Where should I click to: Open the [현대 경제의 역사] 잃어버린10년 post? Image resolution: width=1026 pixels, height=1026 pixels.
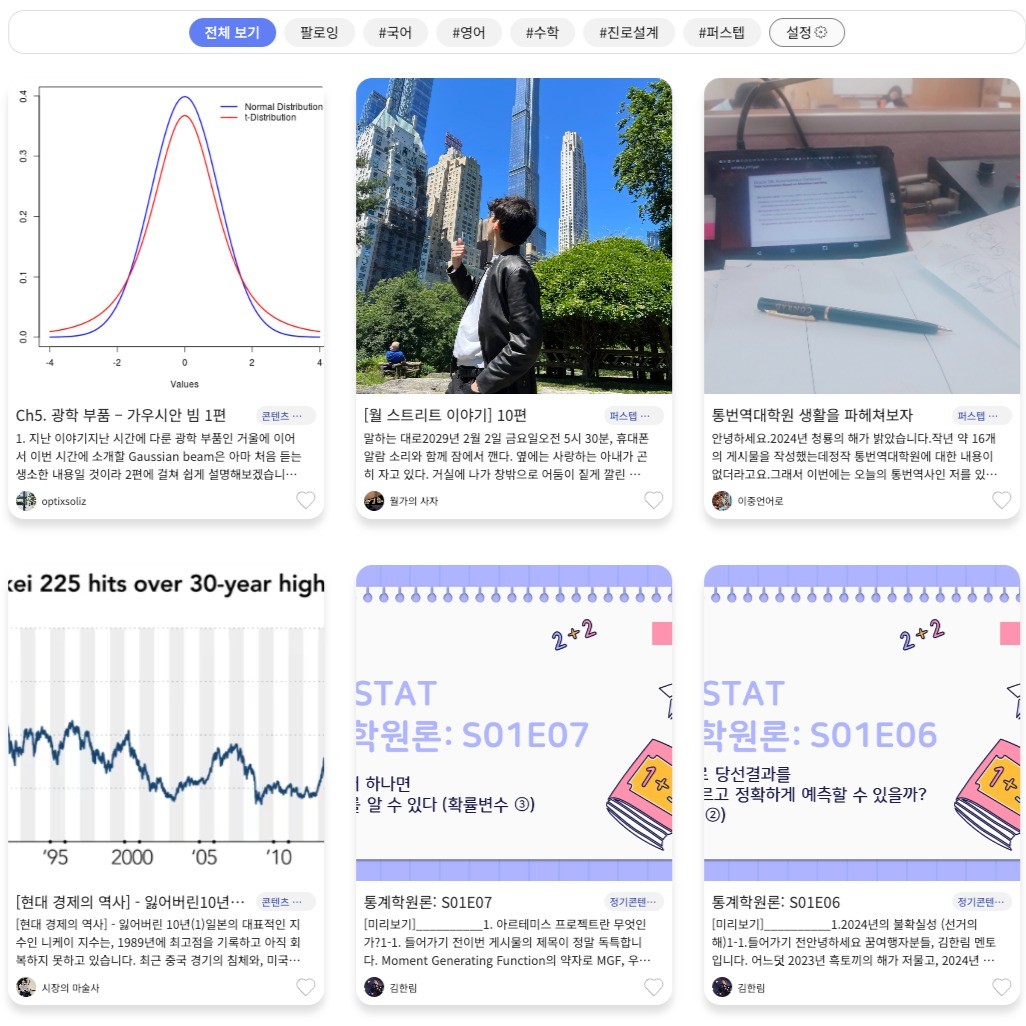click(x=130, y=901)
